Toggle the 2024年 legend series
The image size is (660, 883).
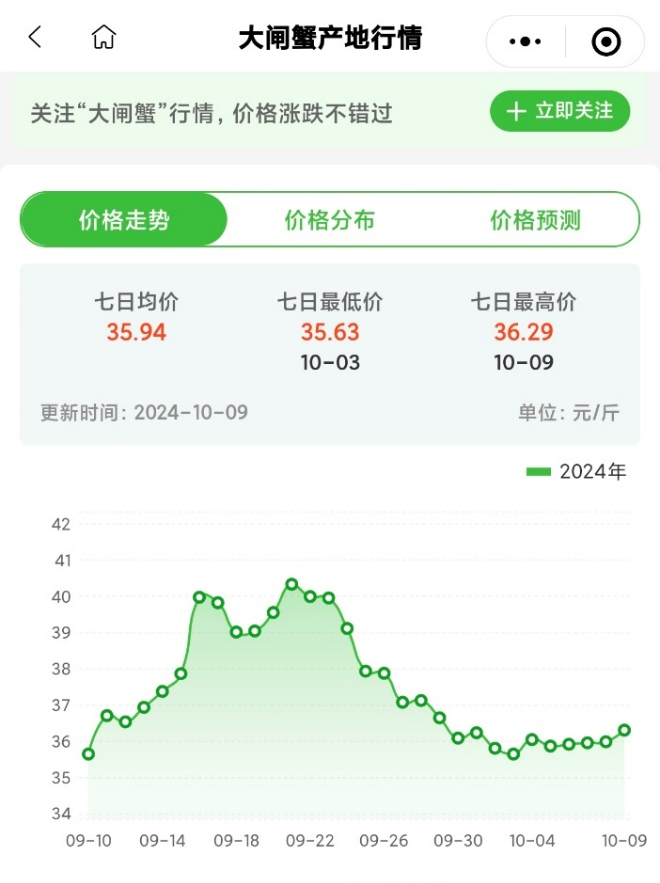click(x=577, y=472)
